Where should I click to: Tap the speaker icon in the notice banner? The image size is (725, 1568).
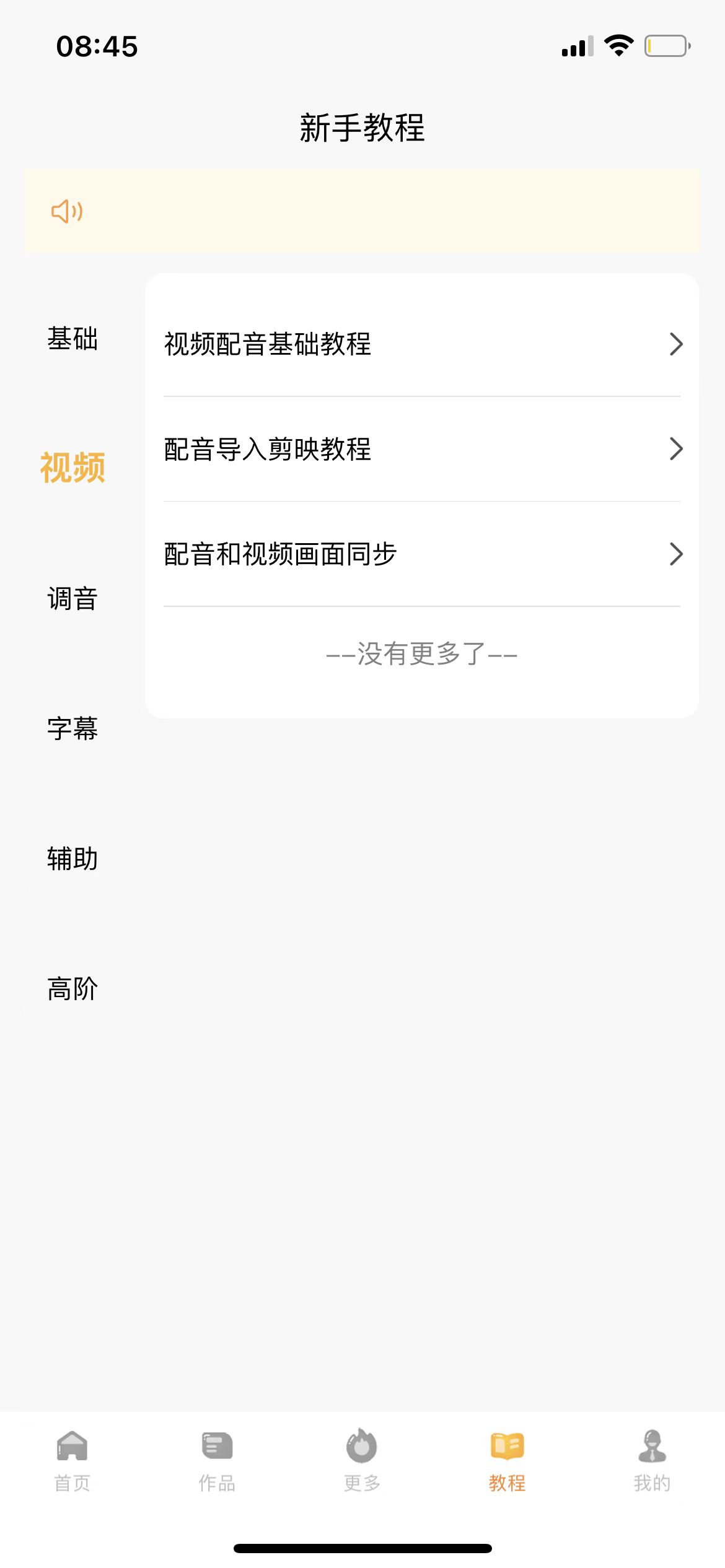(66, 212)
